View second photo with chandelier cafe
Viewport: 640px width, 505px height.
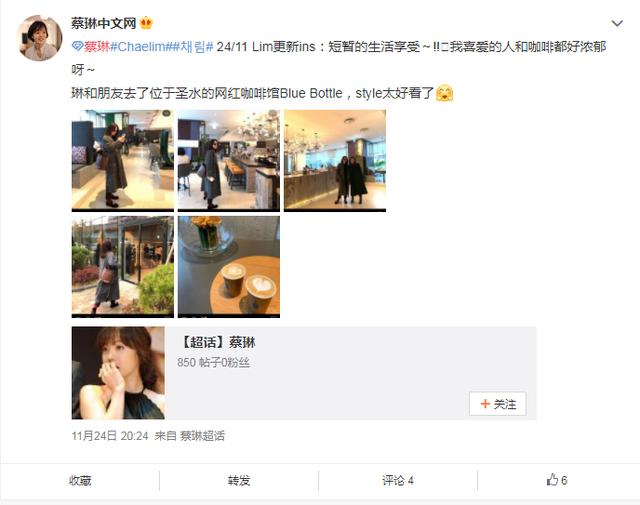228,159
